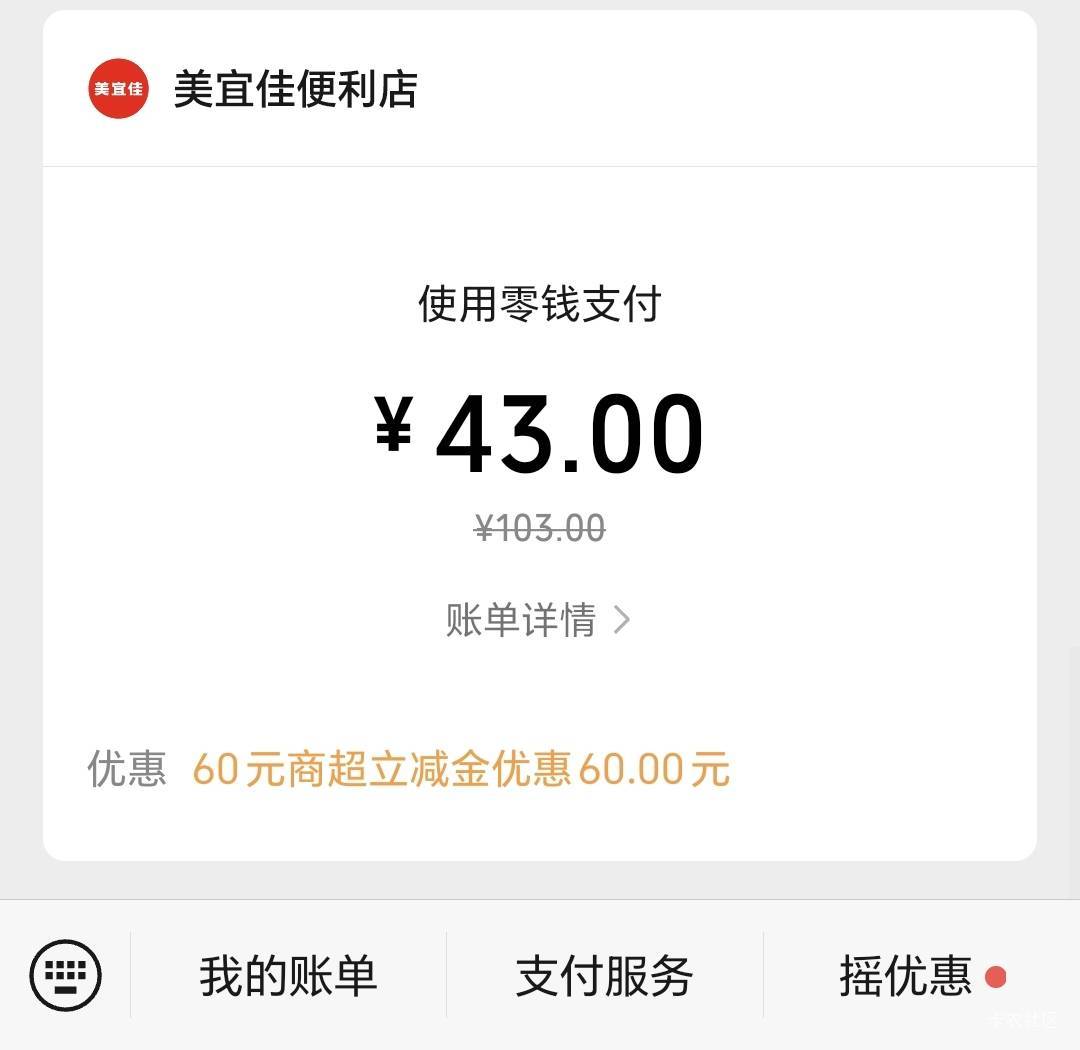Tap 摇优惠 for discounts
1080x1050 pixels.
pyautogui.click(x=906, y=976)
